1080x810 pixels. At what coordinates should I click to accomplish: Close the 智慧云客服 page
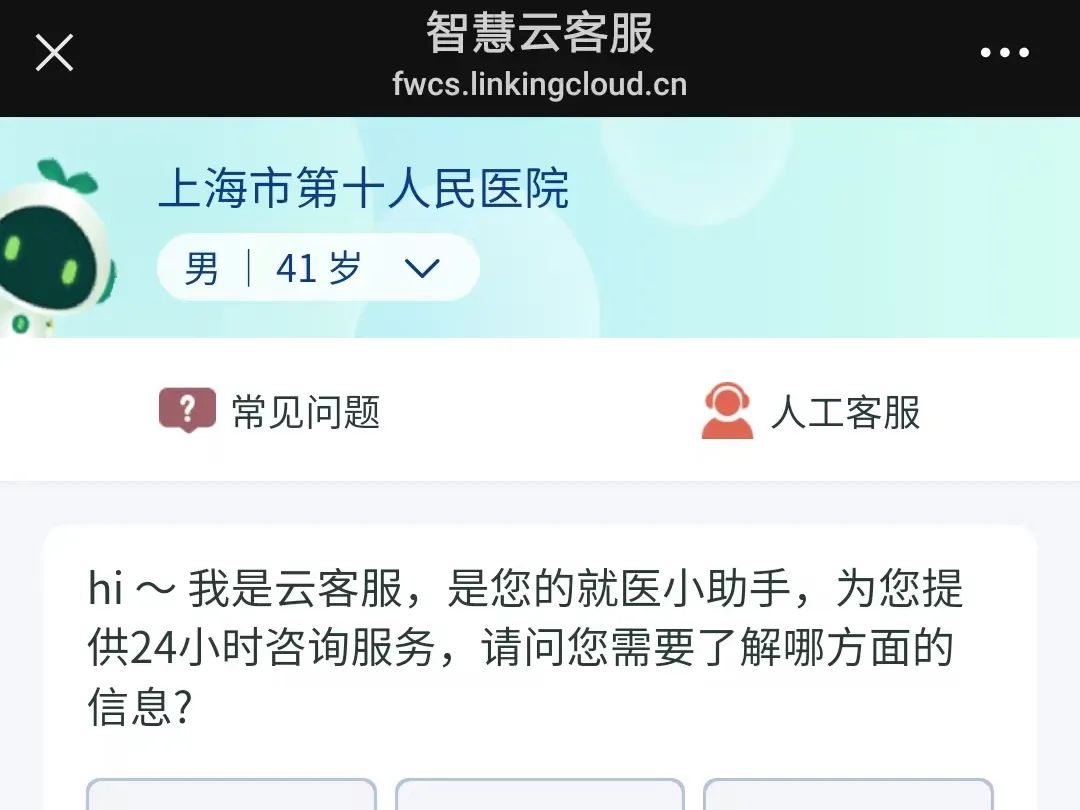(x=54, y=52)
